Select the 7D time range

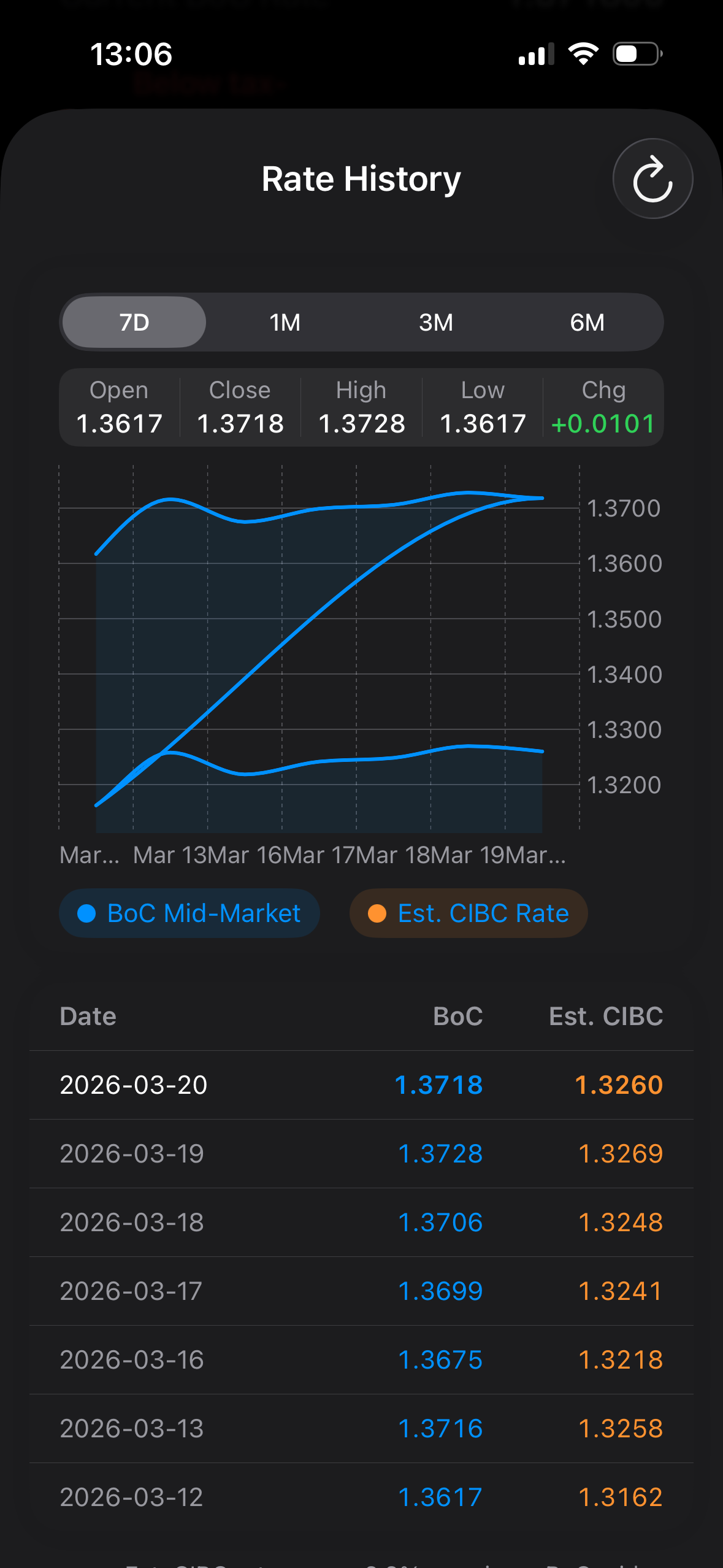[x=132, y=321]
